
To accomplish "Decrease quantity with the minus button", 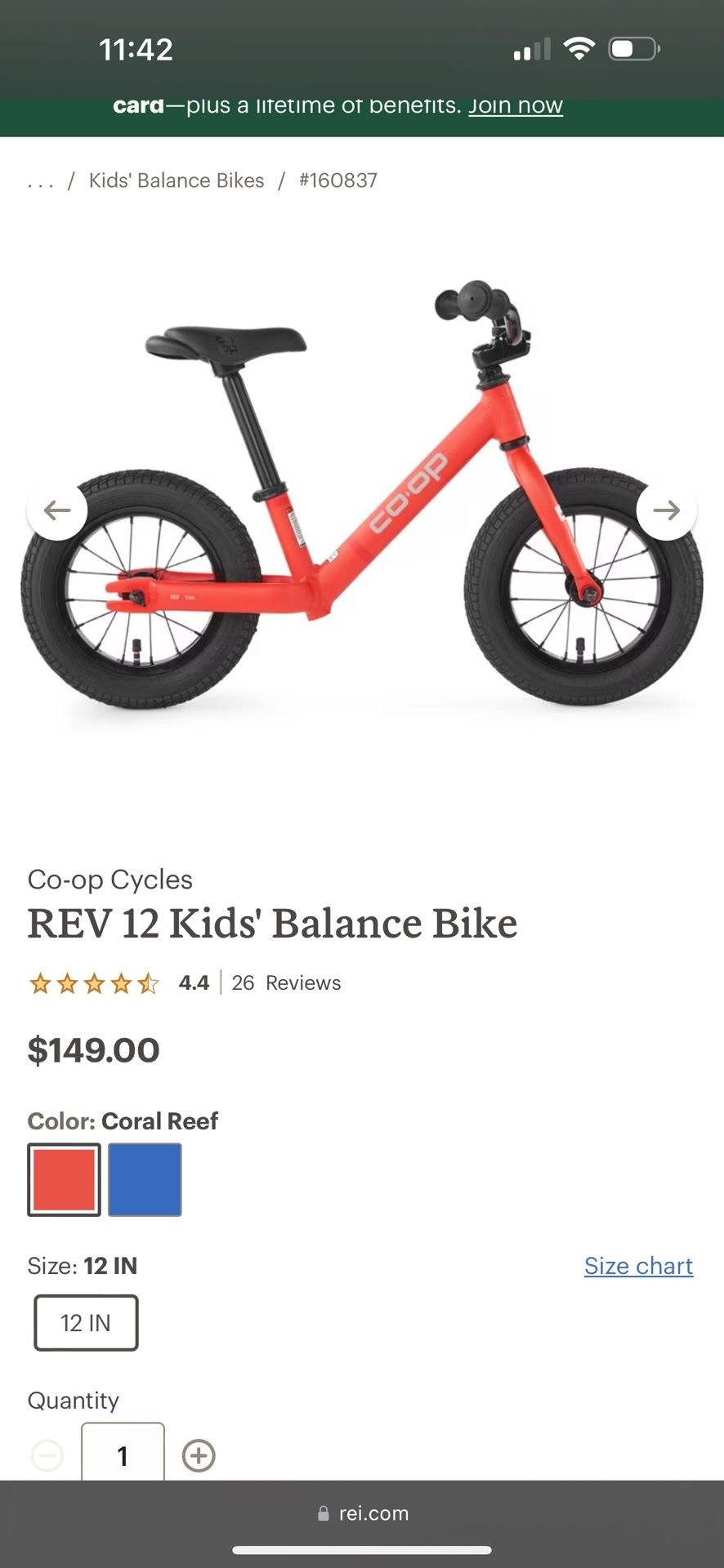I will [47, 1455].
